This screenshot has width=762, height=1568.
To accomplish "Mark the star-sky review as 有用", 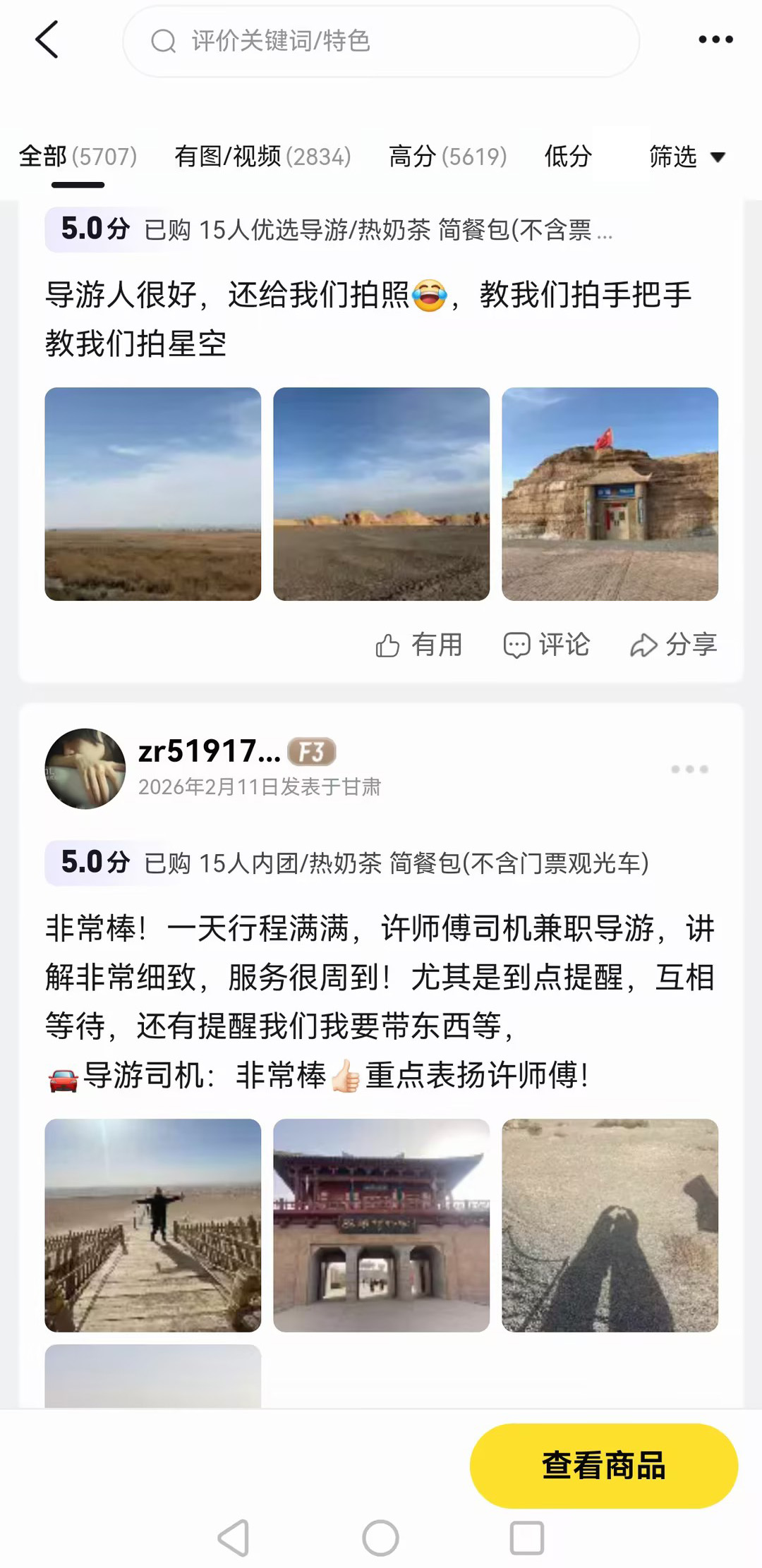I will tap(419, 645).
